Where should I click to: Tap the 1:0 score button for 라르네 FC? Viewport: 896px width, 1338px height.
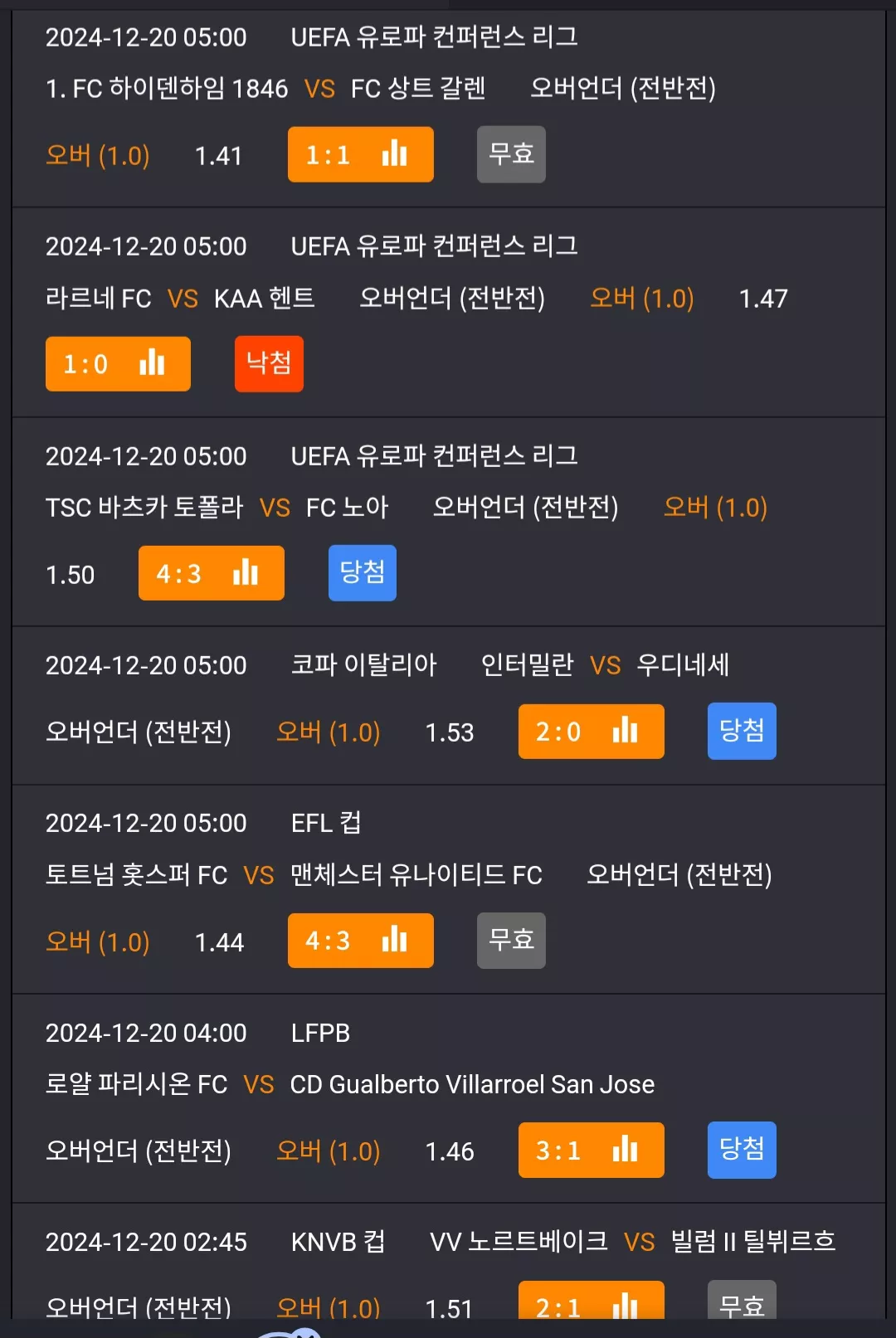point(118,363)
